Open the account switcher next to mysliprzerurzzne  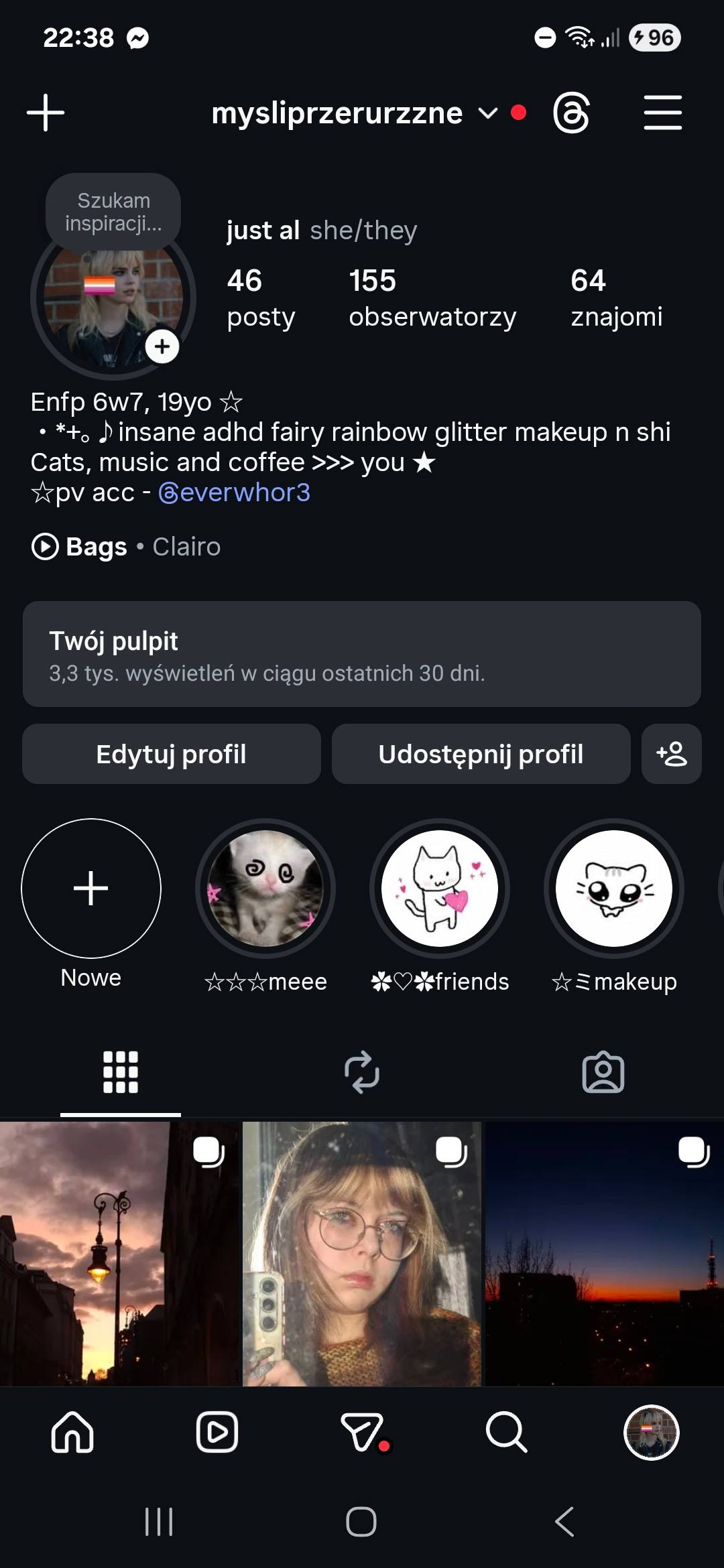click(488, 113)
